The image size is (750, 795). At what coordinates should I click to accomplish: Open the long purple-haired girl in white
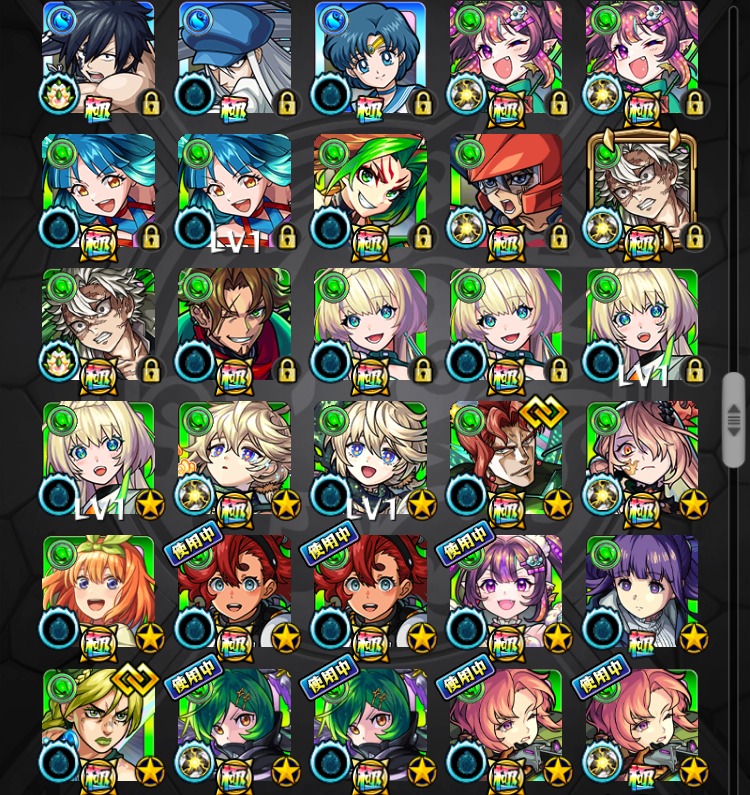pos(642,592)
